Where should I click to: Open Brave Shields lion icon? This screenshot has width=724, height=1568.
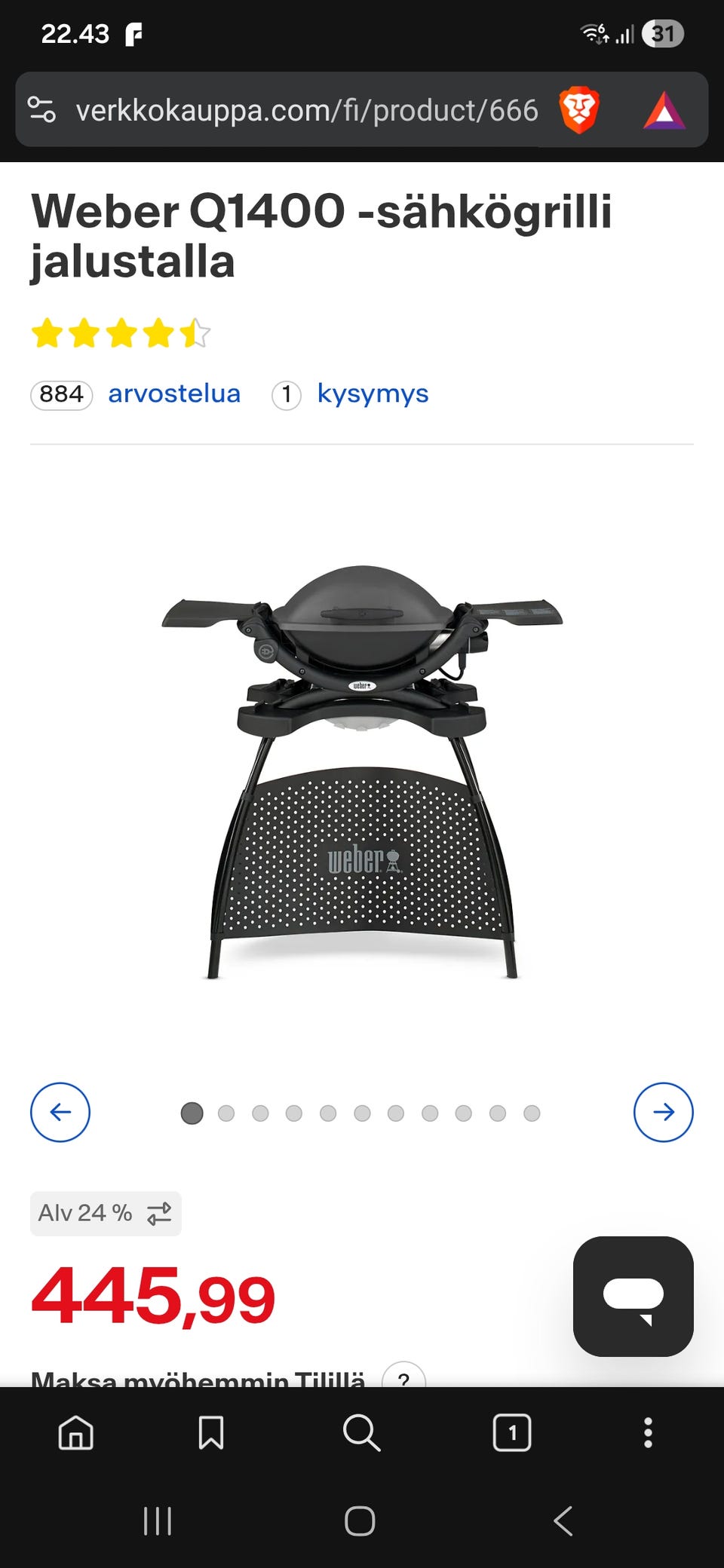point(578,110)
